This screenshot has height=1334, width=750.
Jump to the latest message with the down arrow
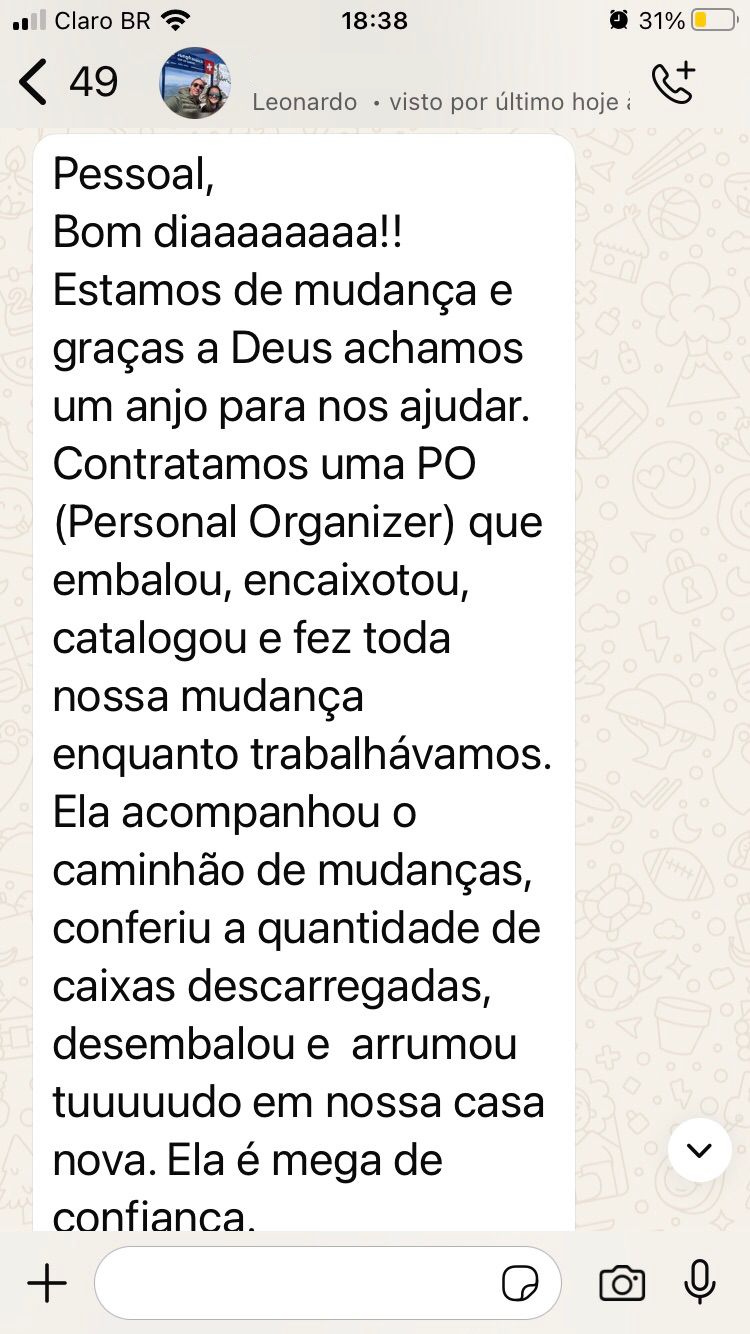tap(699, 1150)
